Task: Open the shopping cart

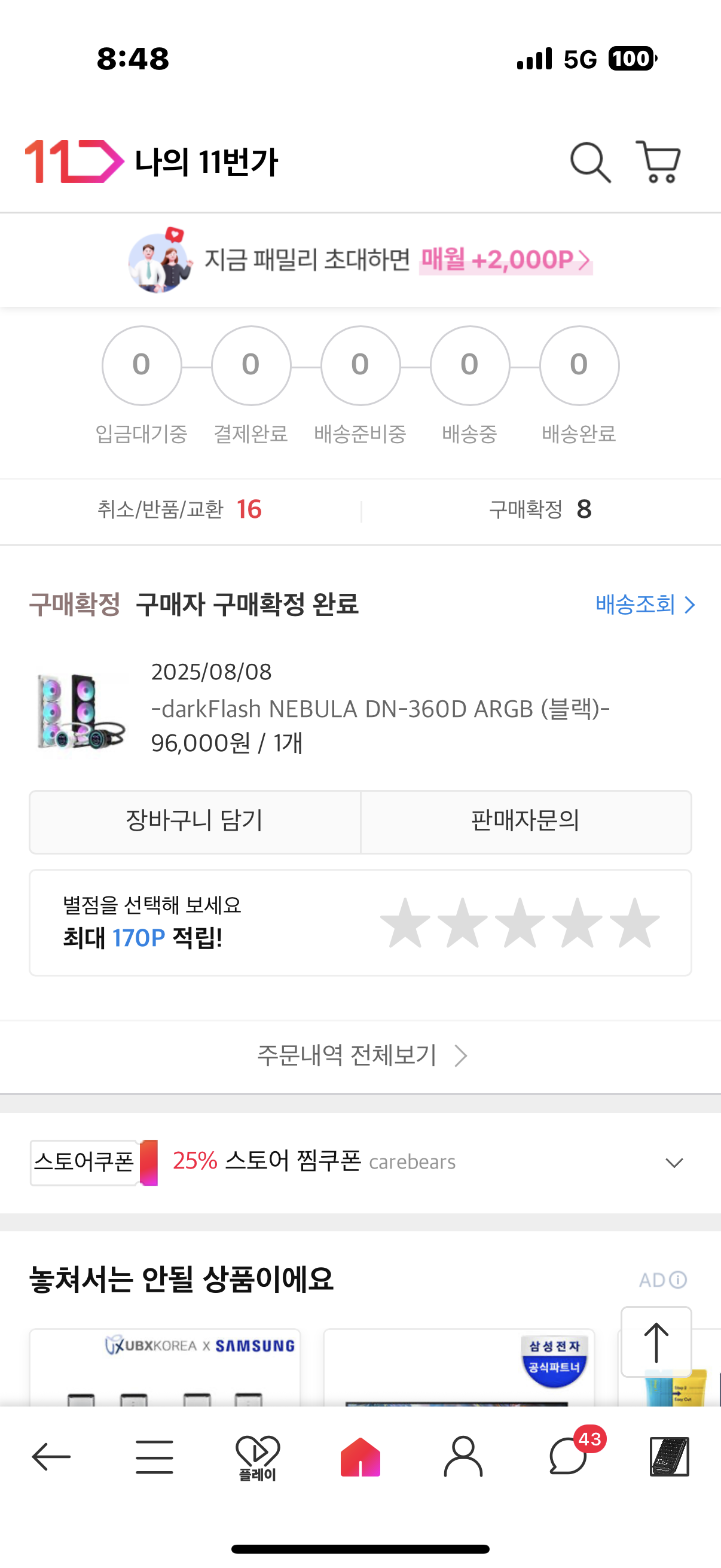Action: 658,162
